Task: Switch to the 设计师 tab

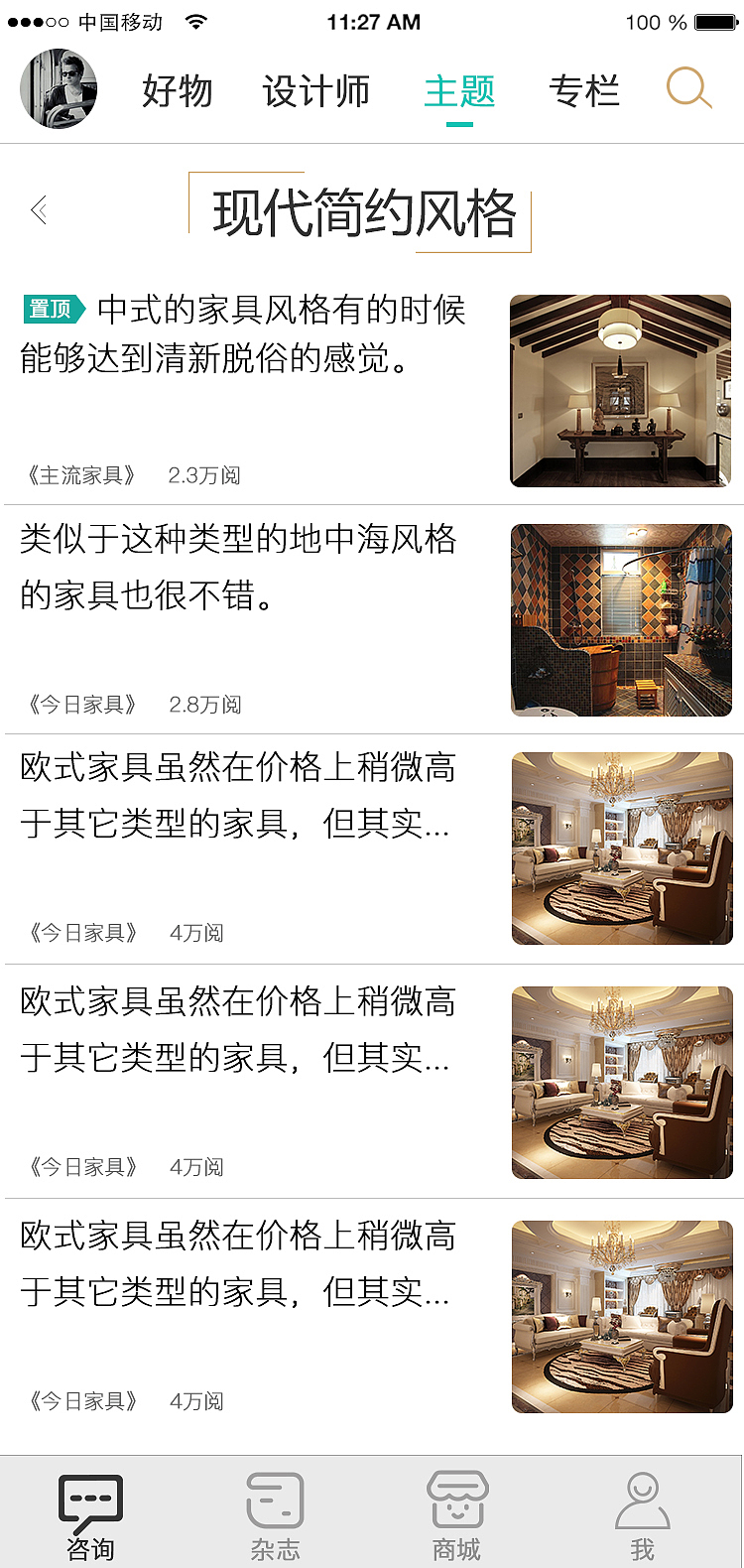Action: pyautogui.click(x=315, y=91)
